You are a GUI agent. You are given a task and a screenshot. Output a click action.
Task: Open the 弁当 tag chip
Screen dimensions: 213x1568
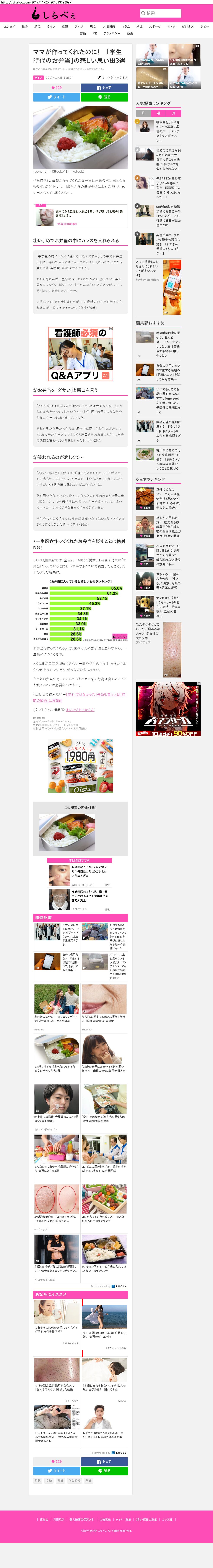pos(60,1481)
